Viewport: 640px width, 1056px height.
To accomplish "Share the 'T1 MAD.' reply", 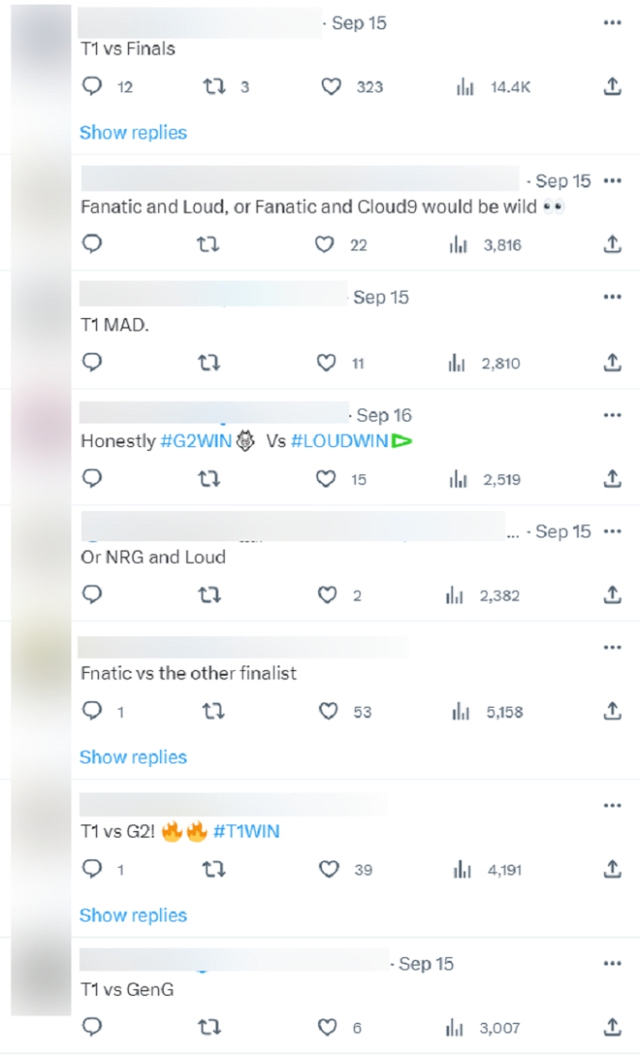I will (x=612, y=363).
